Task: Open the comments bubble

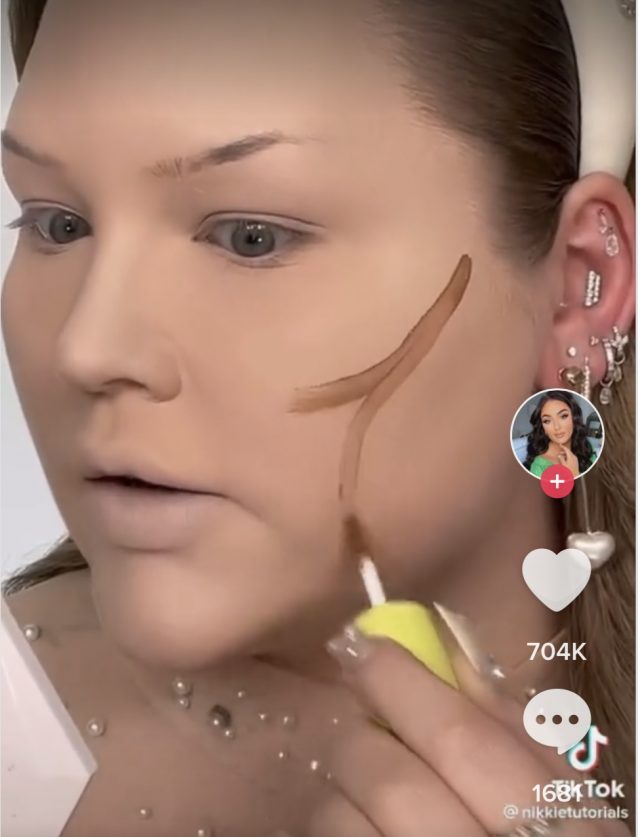Action: (557, 721)
